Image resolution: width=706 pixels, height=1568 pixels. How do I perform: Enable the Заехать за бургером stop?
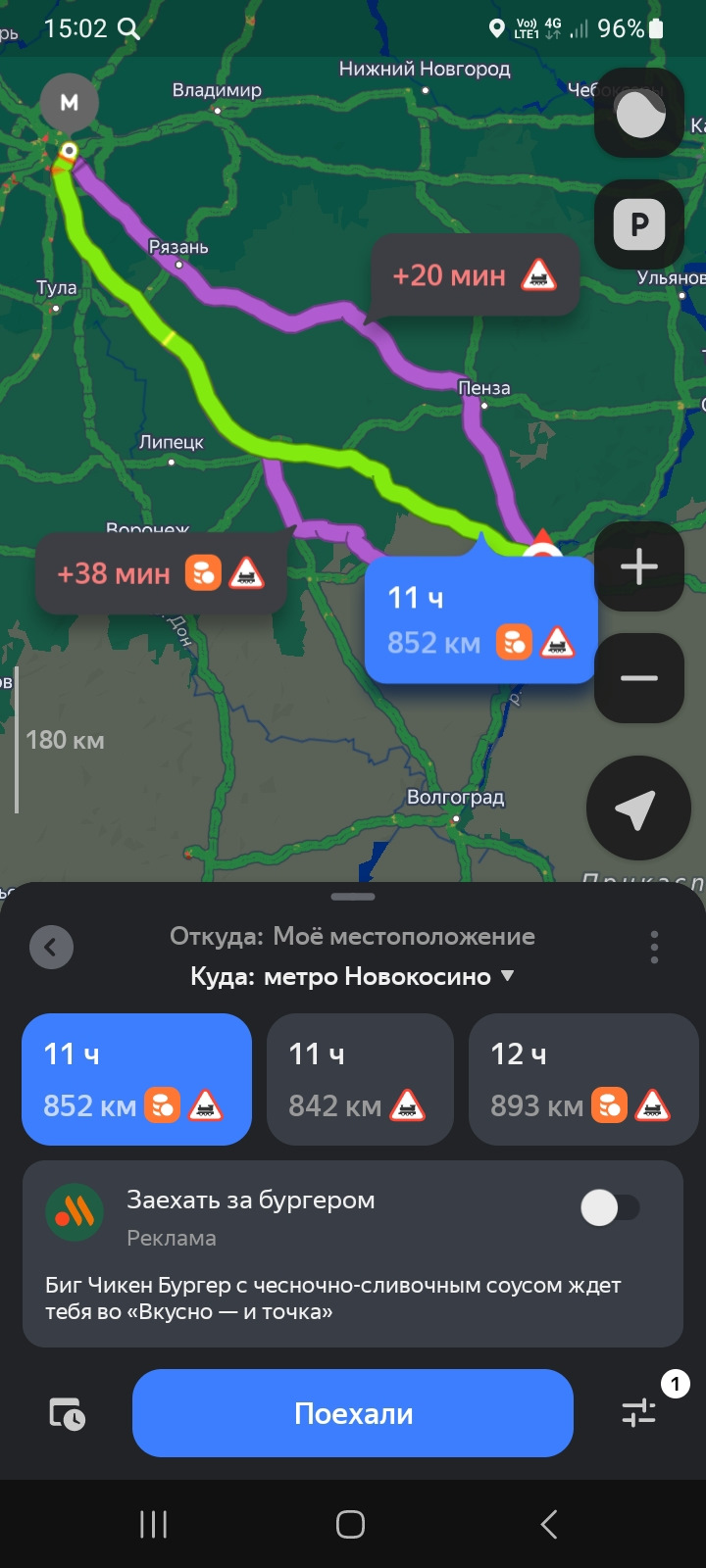610,1208
